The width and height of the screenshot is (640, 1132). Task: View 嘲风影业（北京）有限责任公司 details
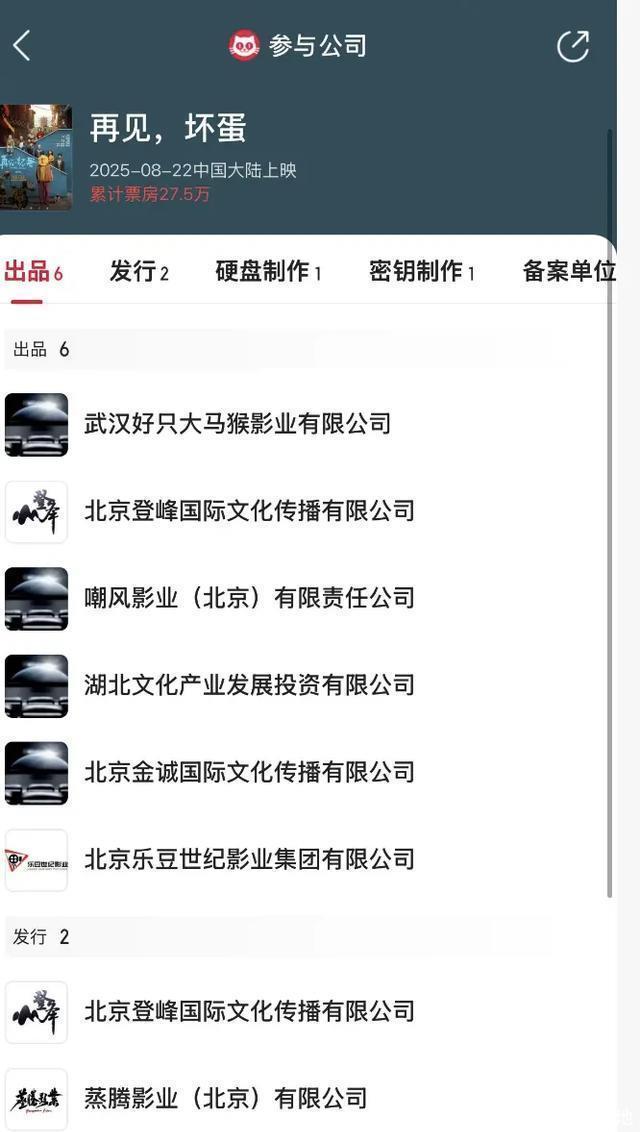249,598
